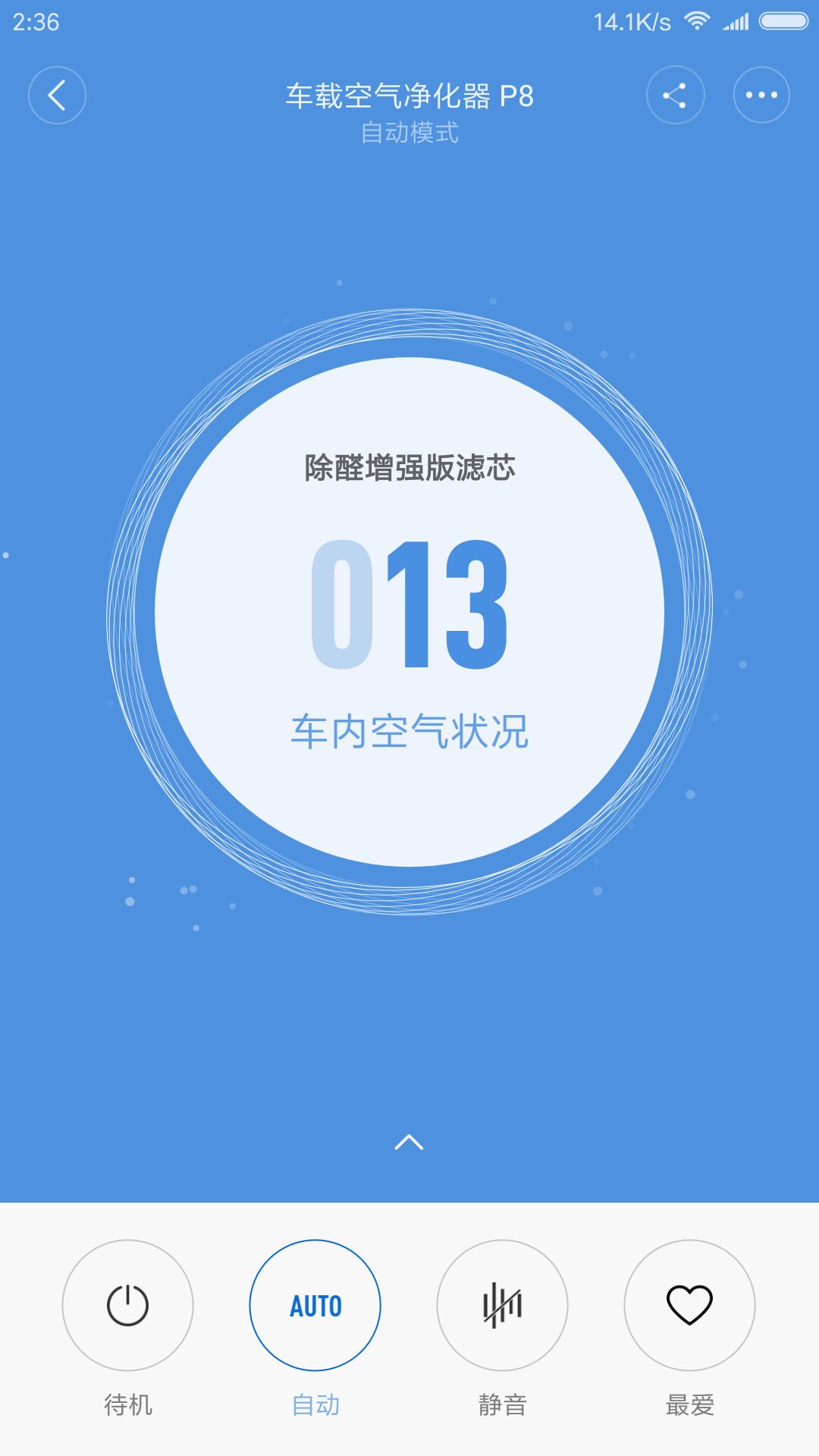Collapse the device detail view
The height and width of the screenshot is (1456, 819).
tap(57, 94)
